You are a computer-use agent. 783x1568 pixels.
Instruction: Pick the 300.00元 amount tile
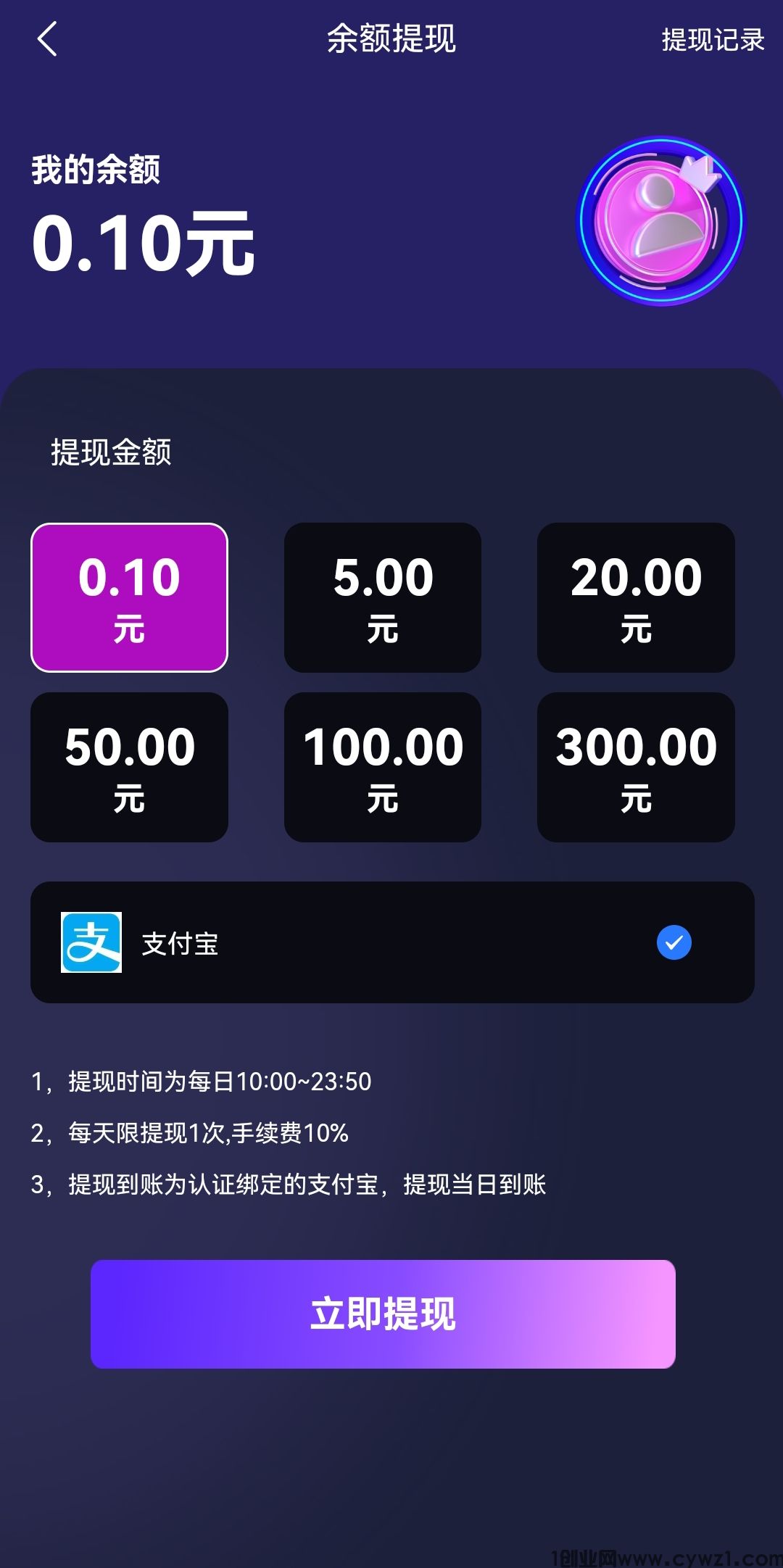pyautogui.click(x=636, y=767)
